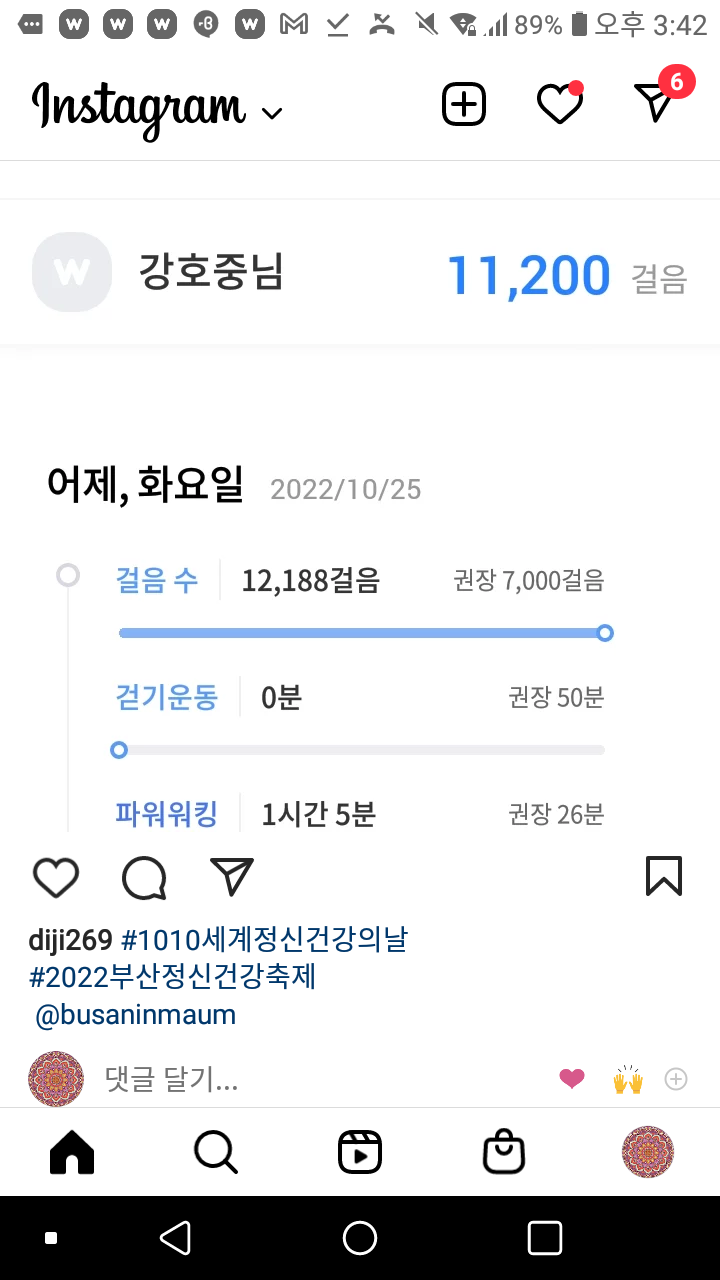
Task: Open the Instagram feed dropdown
Action: coord(270,112)
